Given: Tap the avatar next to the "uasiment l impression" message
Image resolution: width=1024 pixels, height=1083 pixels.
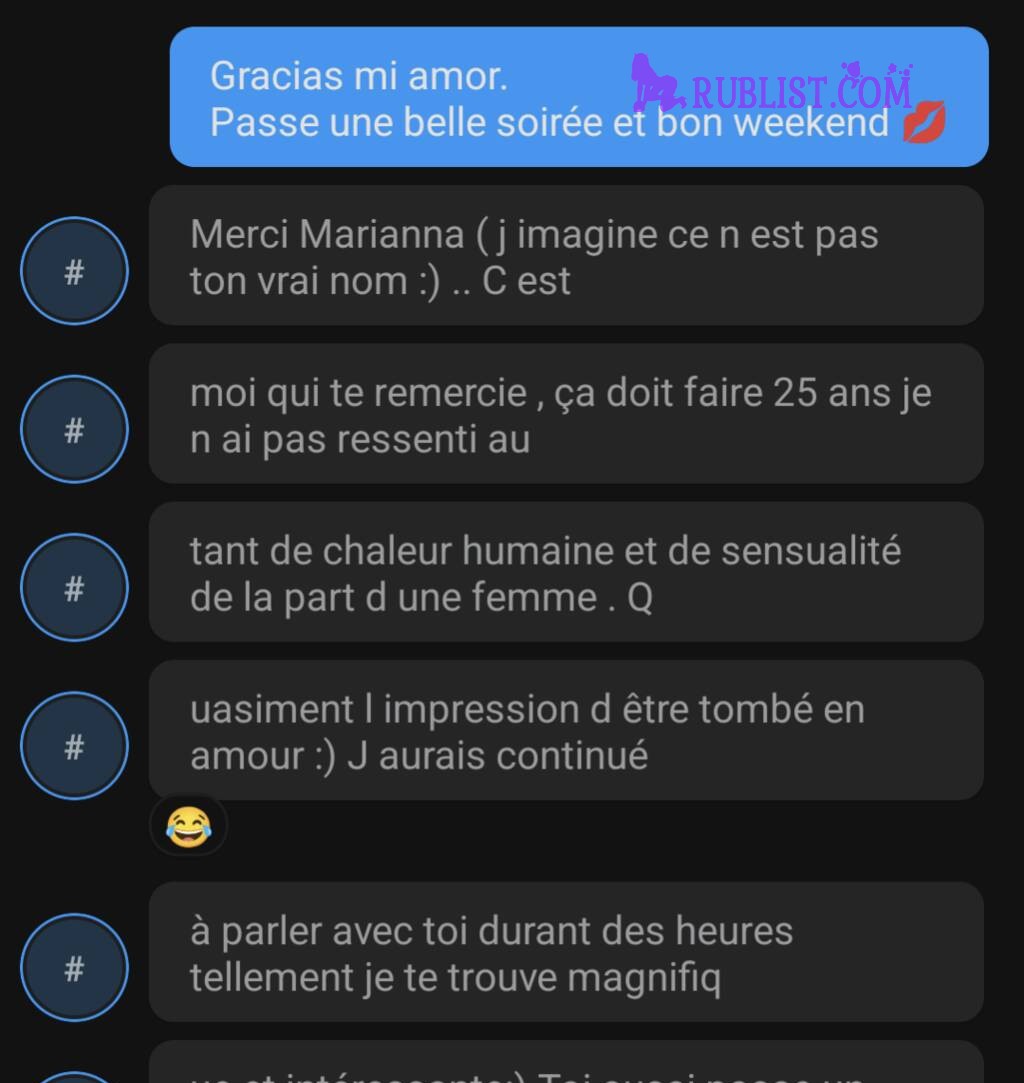Looking at the screenshot, I should (x=74, y=746).
